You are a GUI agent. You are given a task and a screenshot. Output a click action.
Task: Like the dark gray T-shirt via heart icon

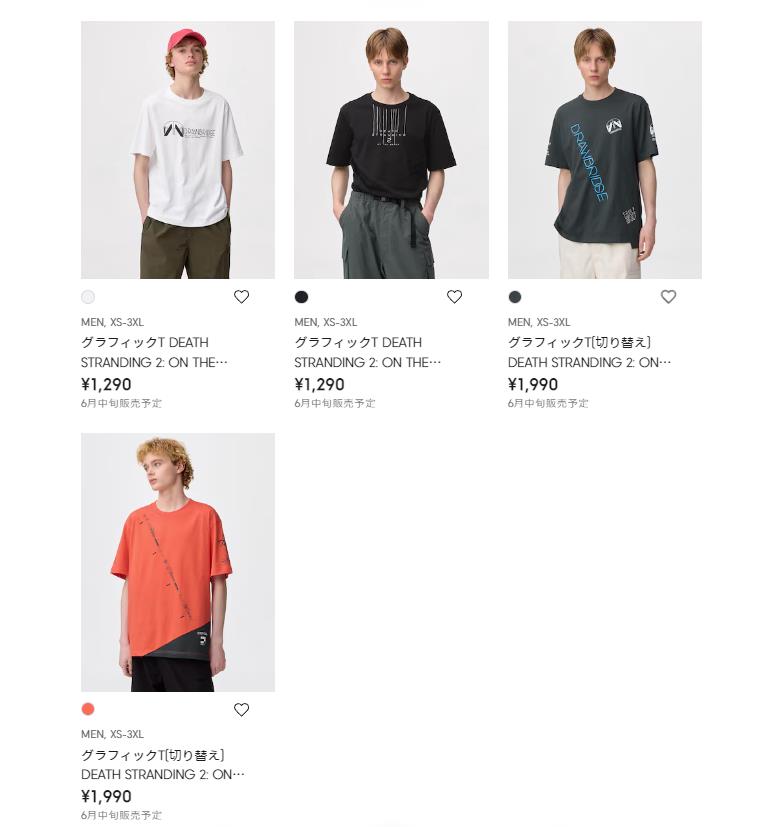pyautogui.click(x=668, y=297)
